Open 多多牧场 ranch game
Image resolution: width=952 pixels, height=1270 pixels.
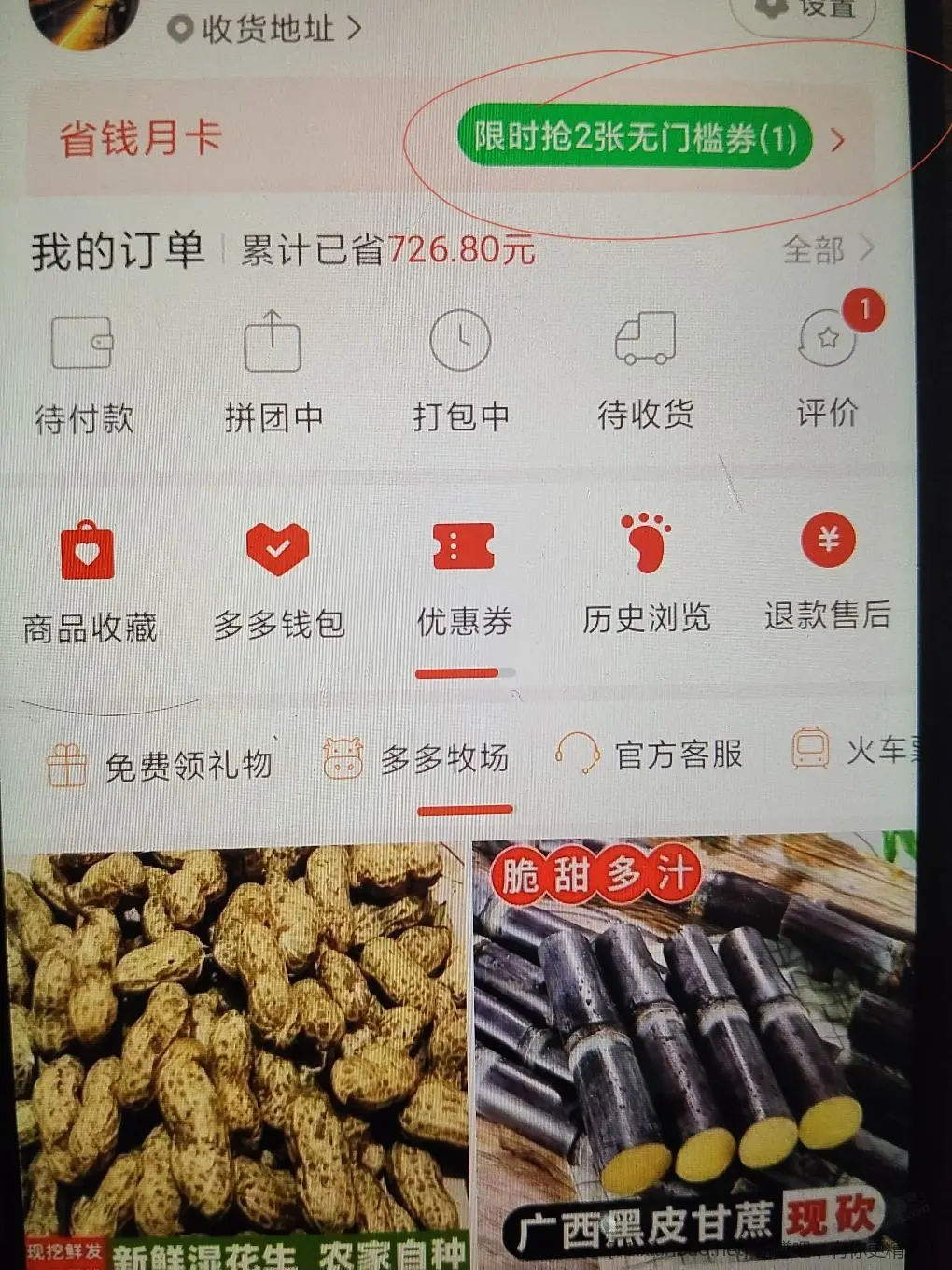416,758
